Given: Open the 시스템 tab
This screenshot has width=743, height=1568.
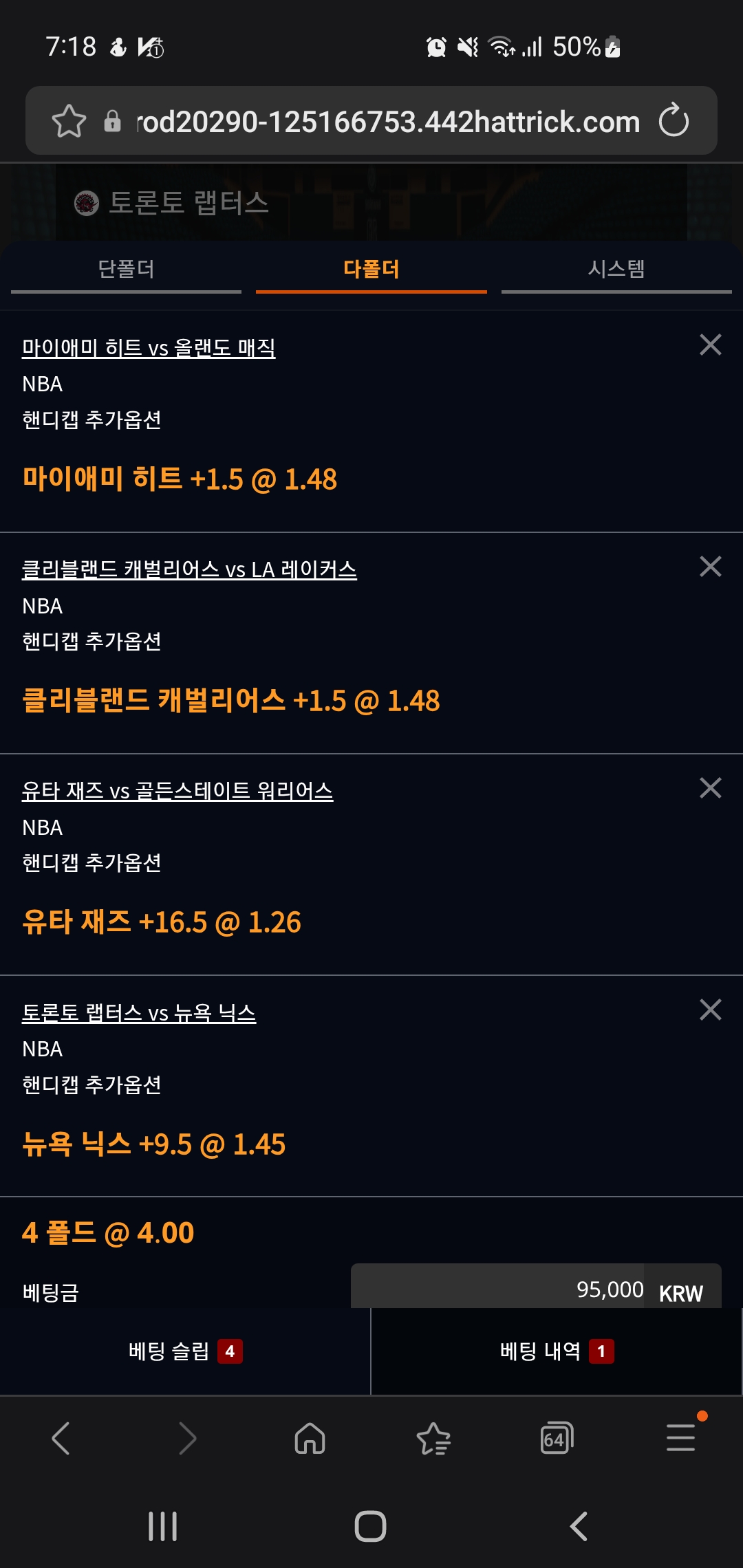Looking at the screenshot, I should point(618,270).
